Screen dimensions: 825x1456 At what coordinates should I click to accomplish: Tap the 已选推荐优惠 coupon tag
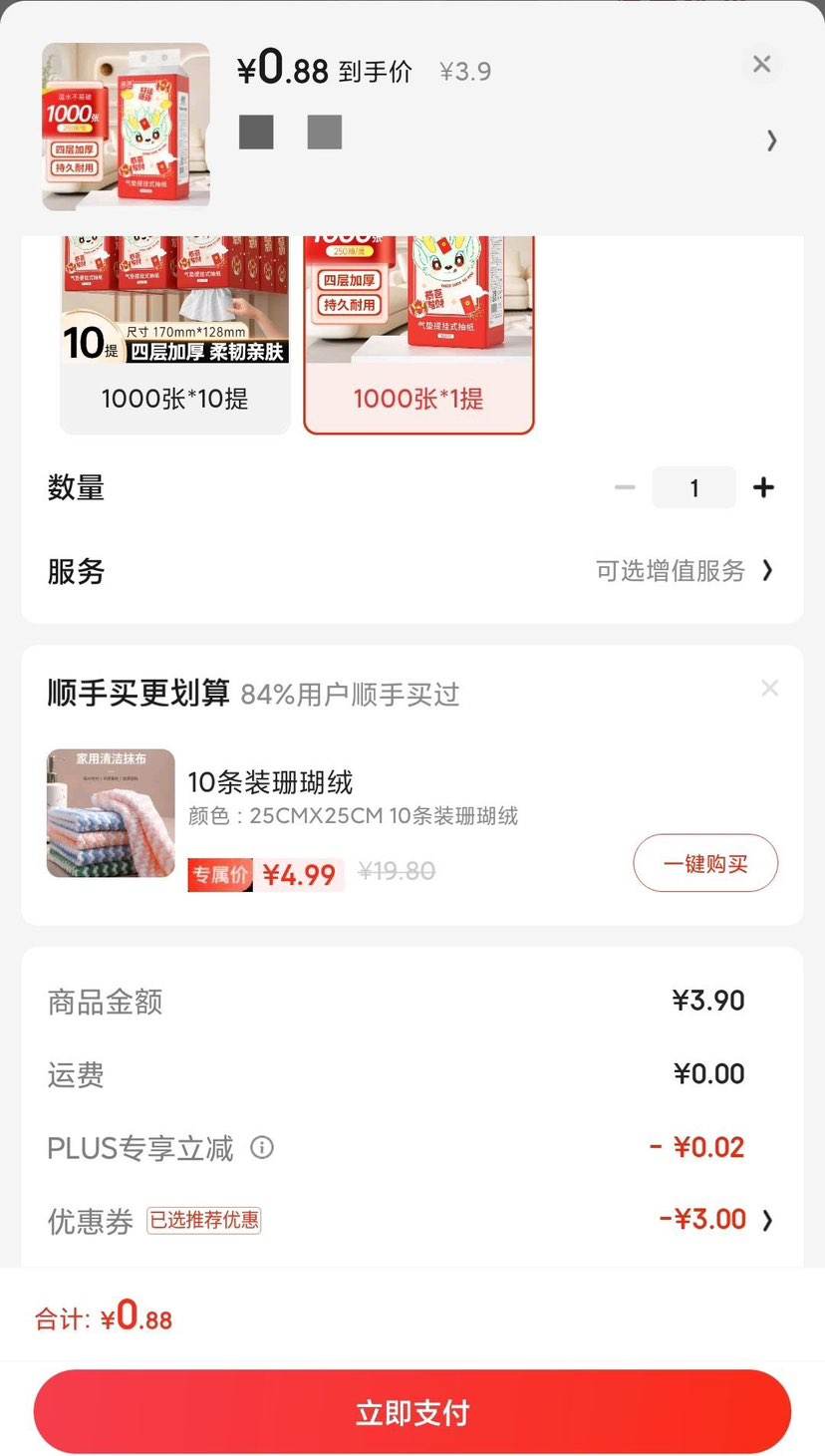[x=204, y=1220]
